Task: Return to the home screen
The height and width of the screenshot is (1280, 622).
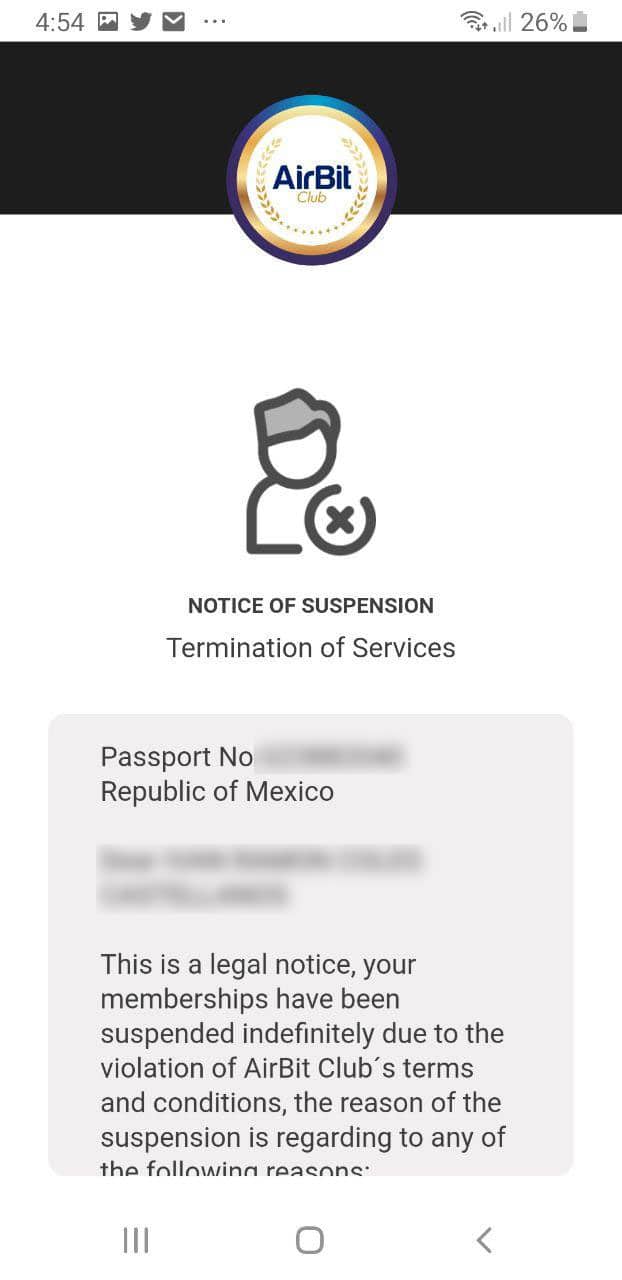Action: pos(310,1240)
